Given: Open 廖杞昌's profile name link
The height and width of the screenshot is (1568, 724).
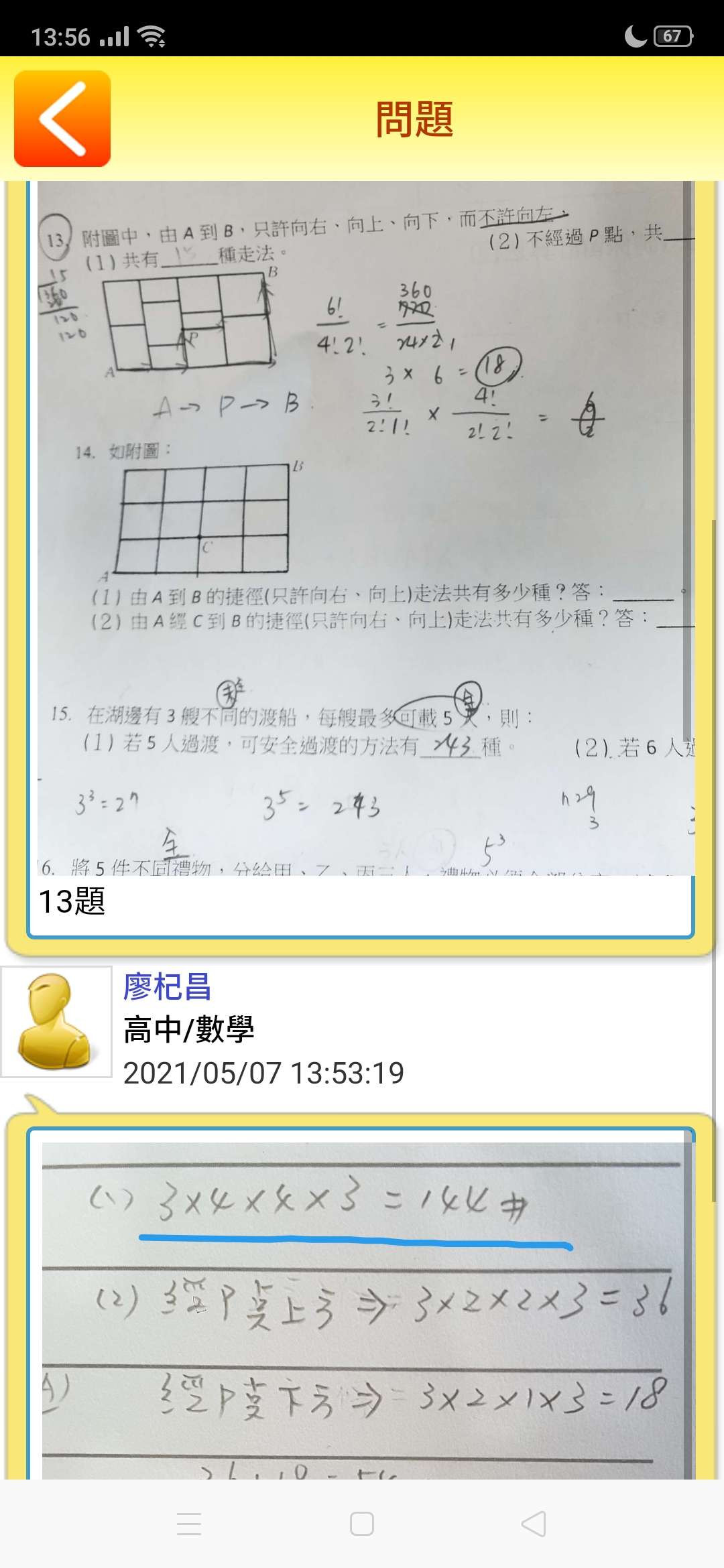Looking at the screenshot, I should tap(167, 987).
